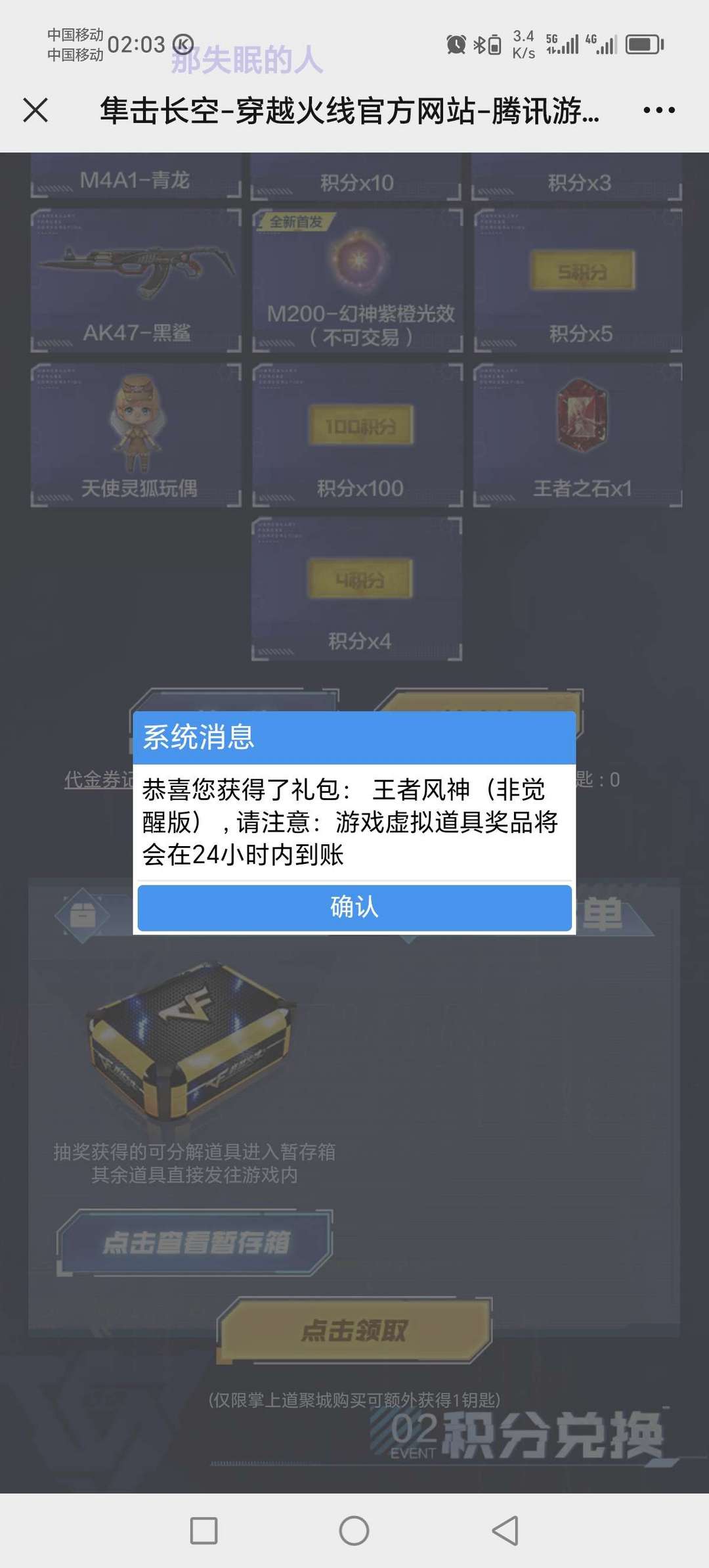Tap 点击查看暂存箱 to view storage box
This screenshot has width=709, height=1568.
coord(196,1242)
